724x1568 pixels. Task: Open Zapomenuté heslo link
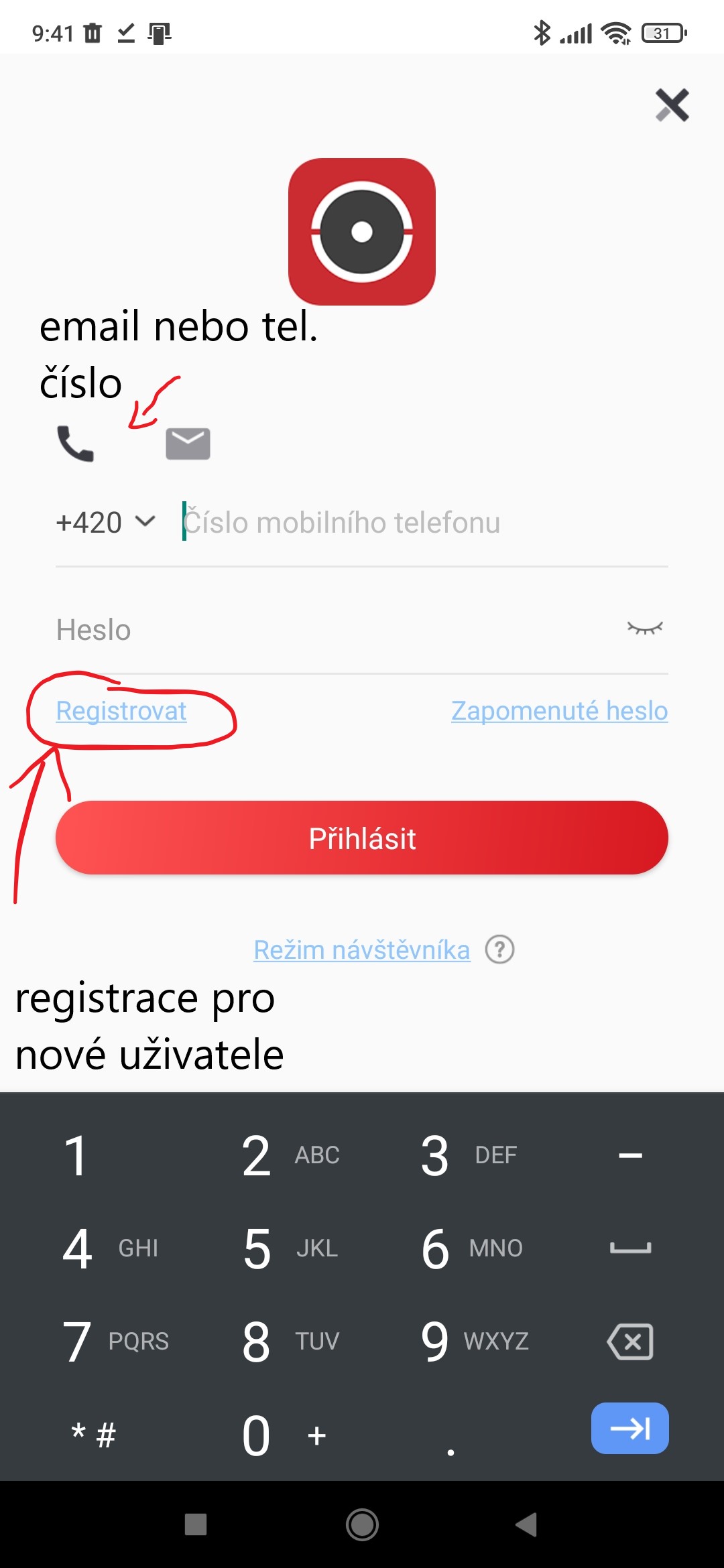point(559,711)
